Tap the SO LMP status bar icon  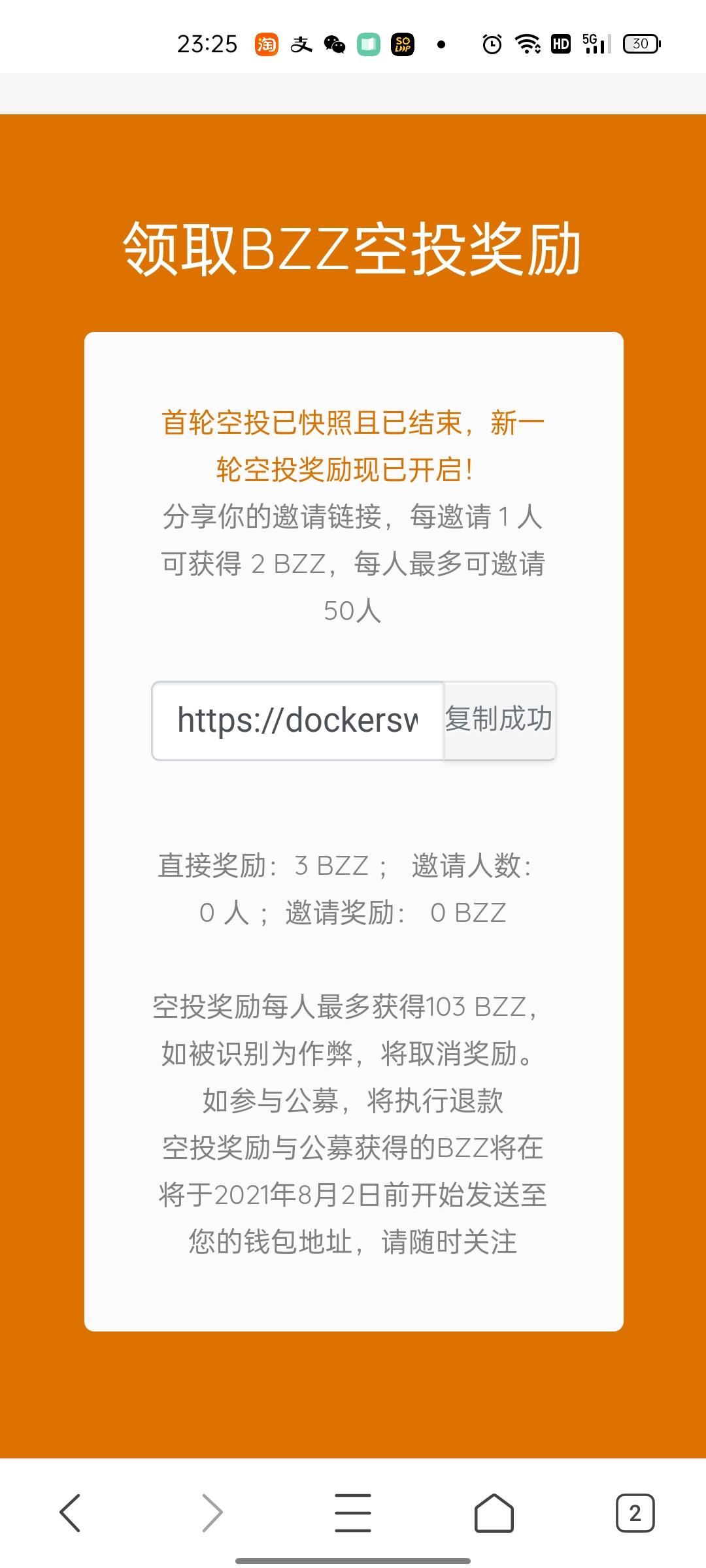click(x=402, y=44)
